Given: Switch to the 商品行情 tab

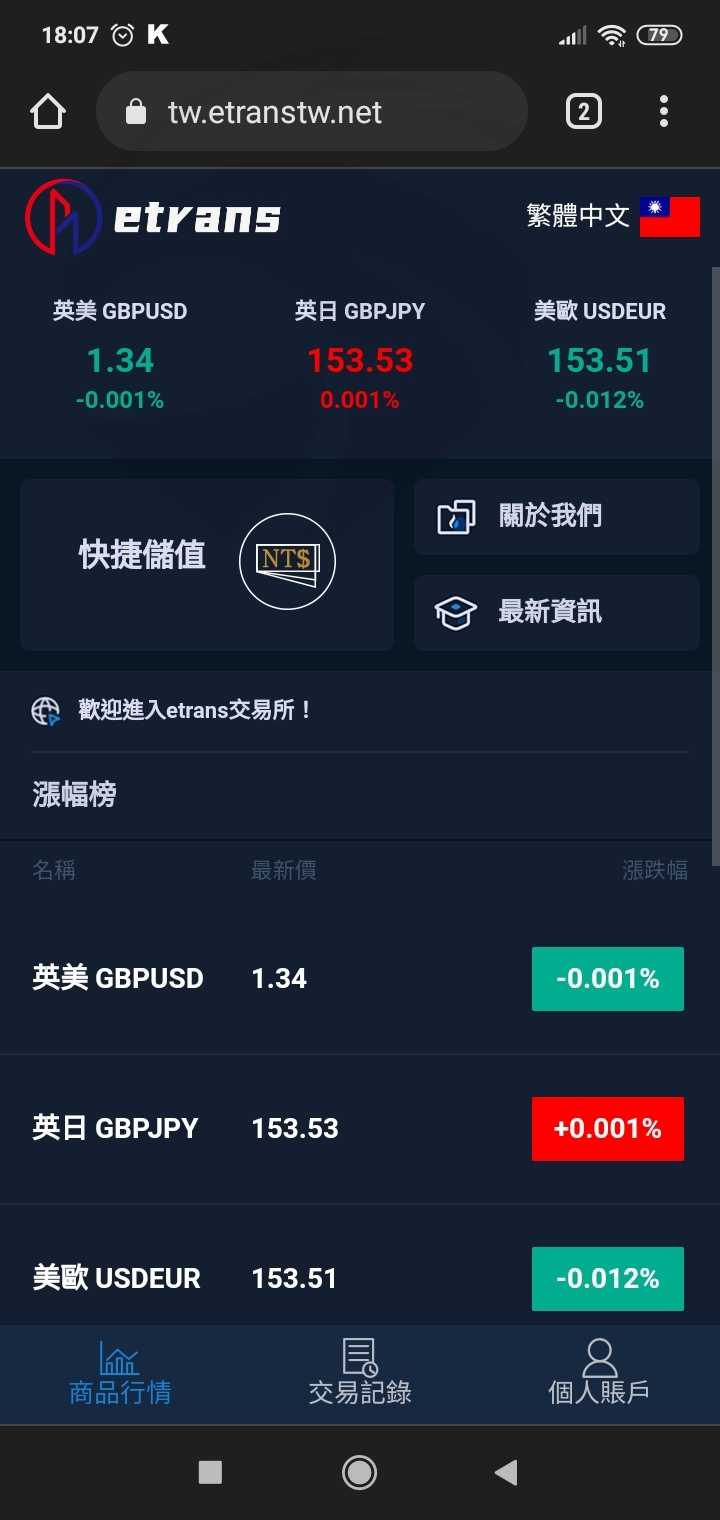Looking at the screenshot, I should coord(120,1374).
